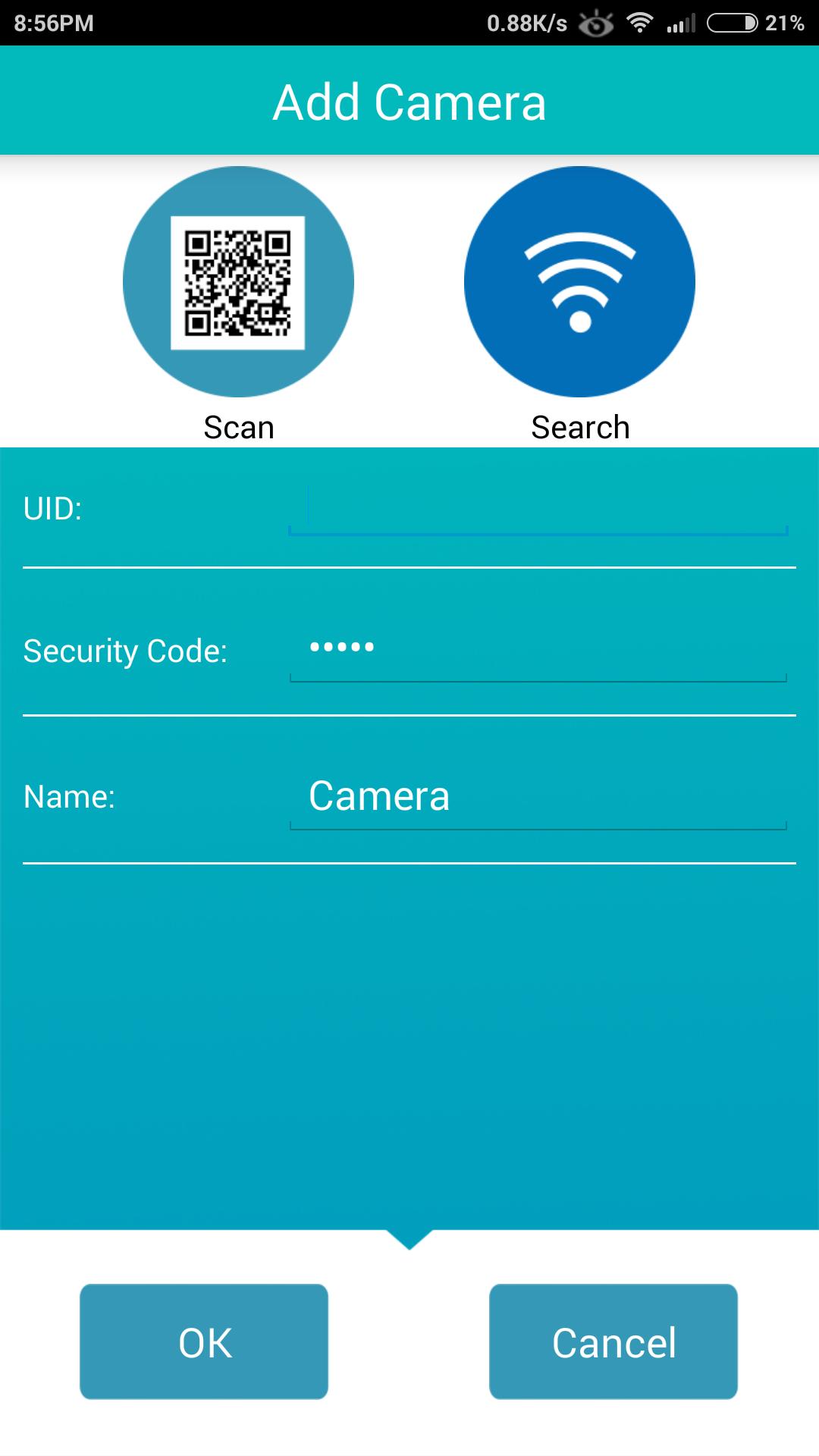Confirm adding camera with OK
This screenshot has height=1456, width=819.
coord(204,1341)
